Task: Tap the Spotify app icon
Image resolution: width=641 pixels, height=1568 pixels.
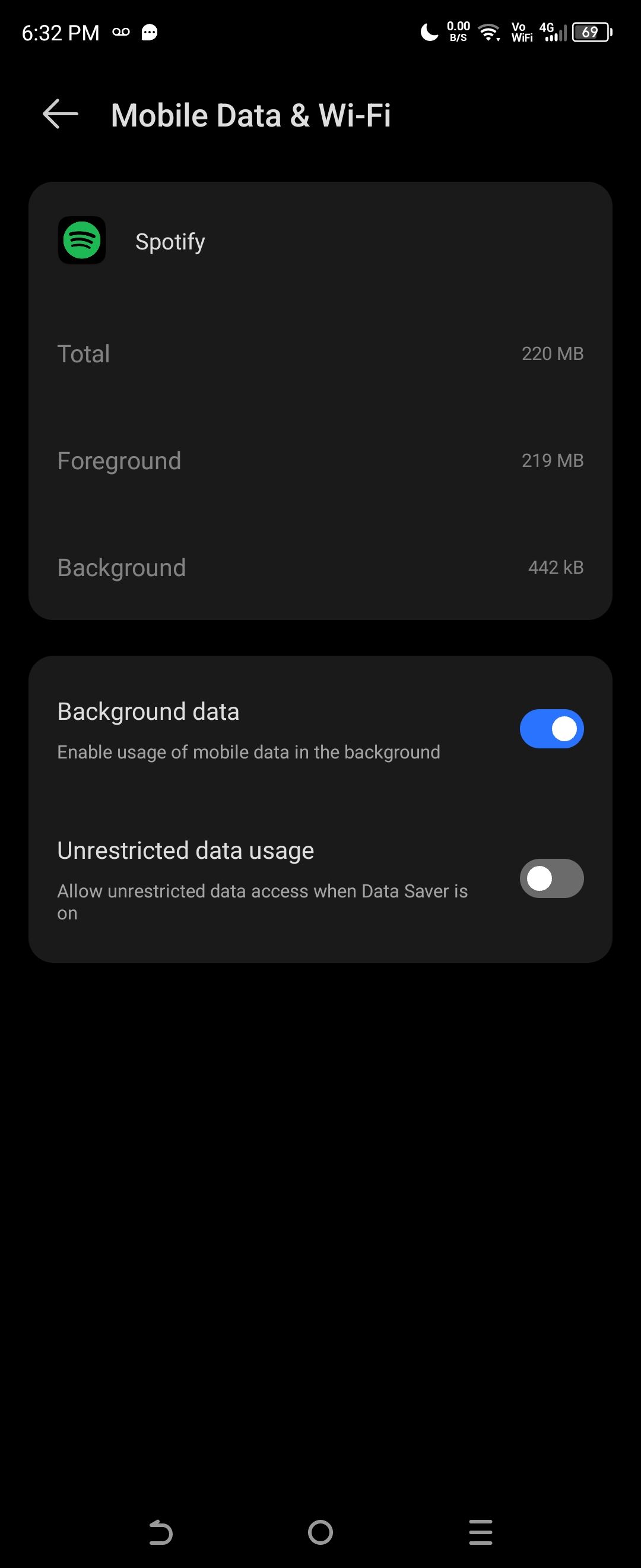Action: pyautogui.click(x=82, y=241)
